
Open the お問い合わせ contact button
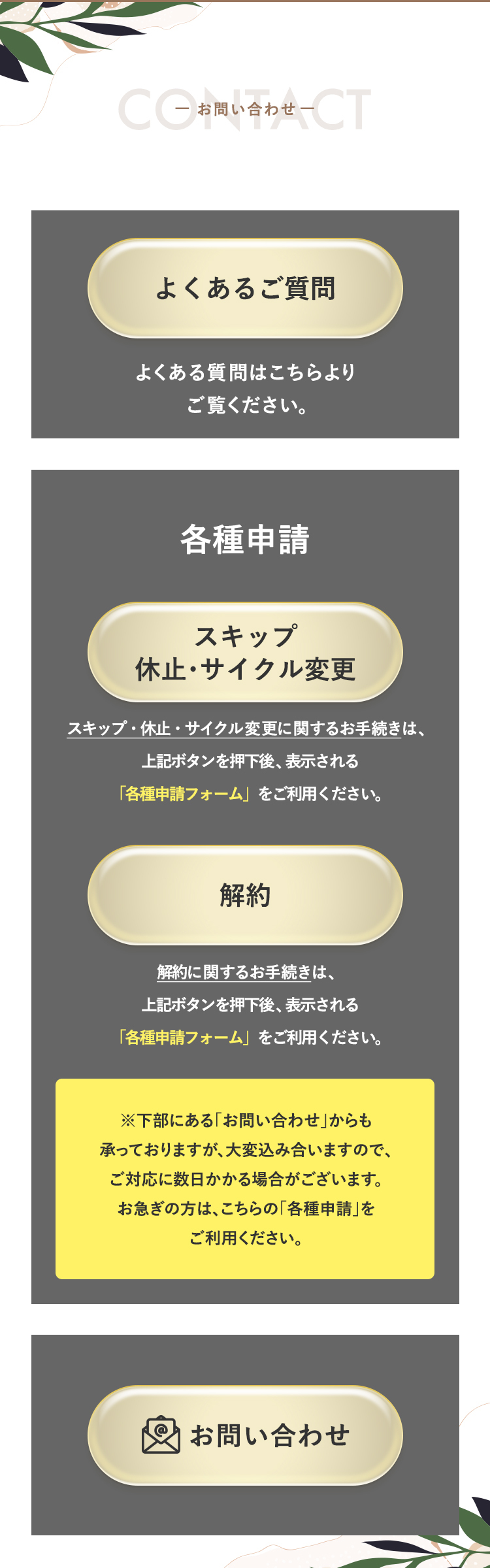(x=245, y=1435)
